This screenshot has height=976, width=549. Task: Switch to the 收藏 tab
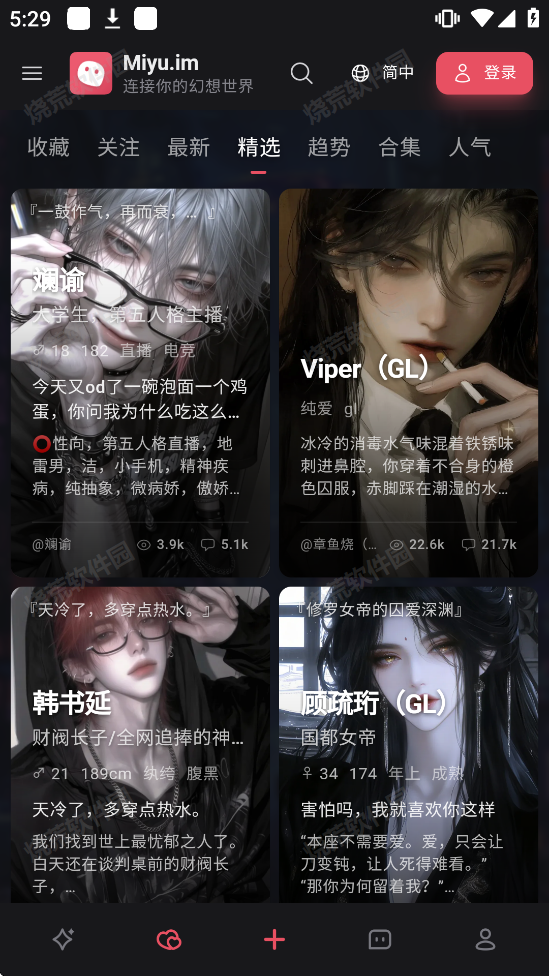[49, 148]
